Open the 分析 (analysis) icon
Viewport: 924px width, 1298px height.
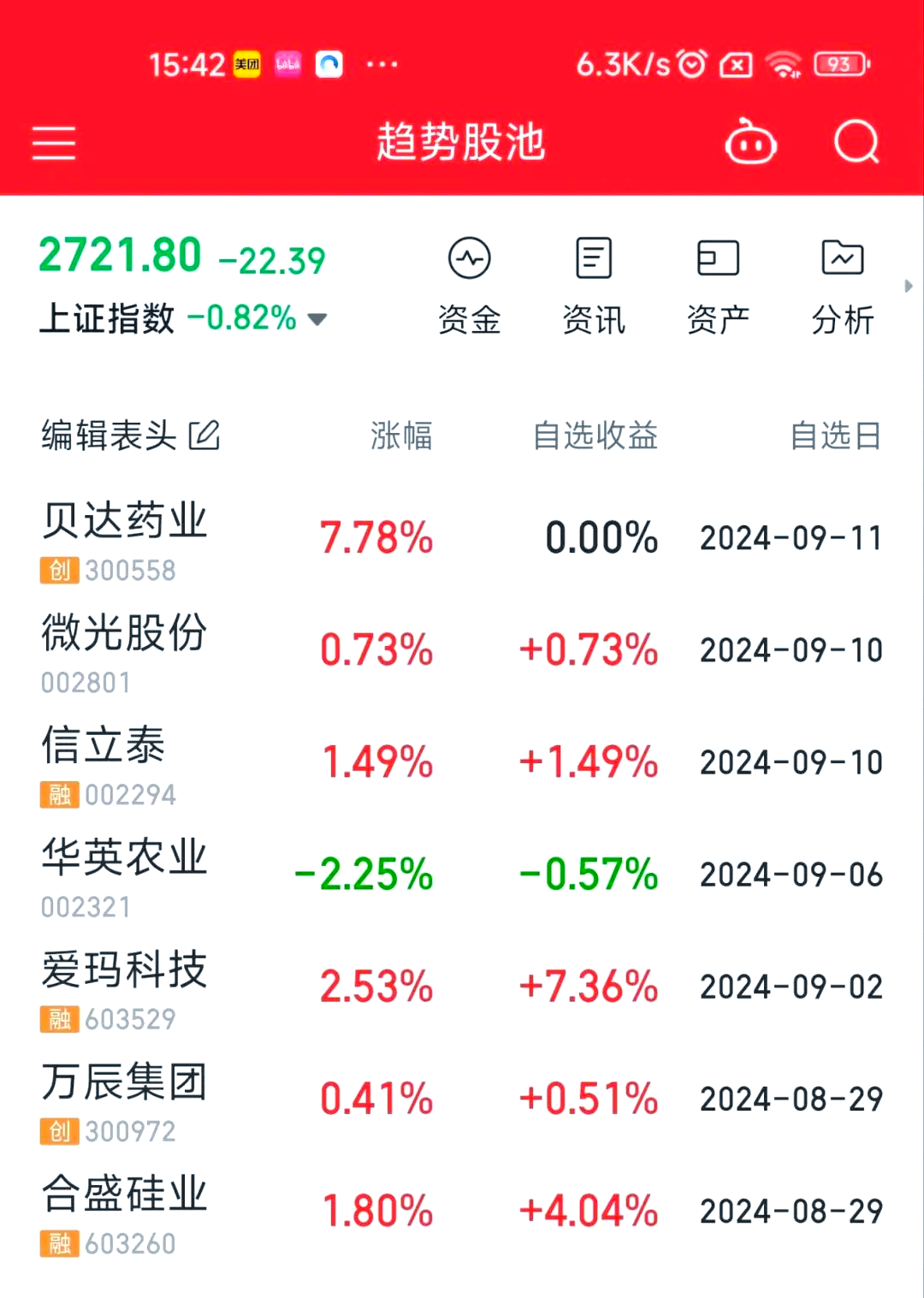842,258
